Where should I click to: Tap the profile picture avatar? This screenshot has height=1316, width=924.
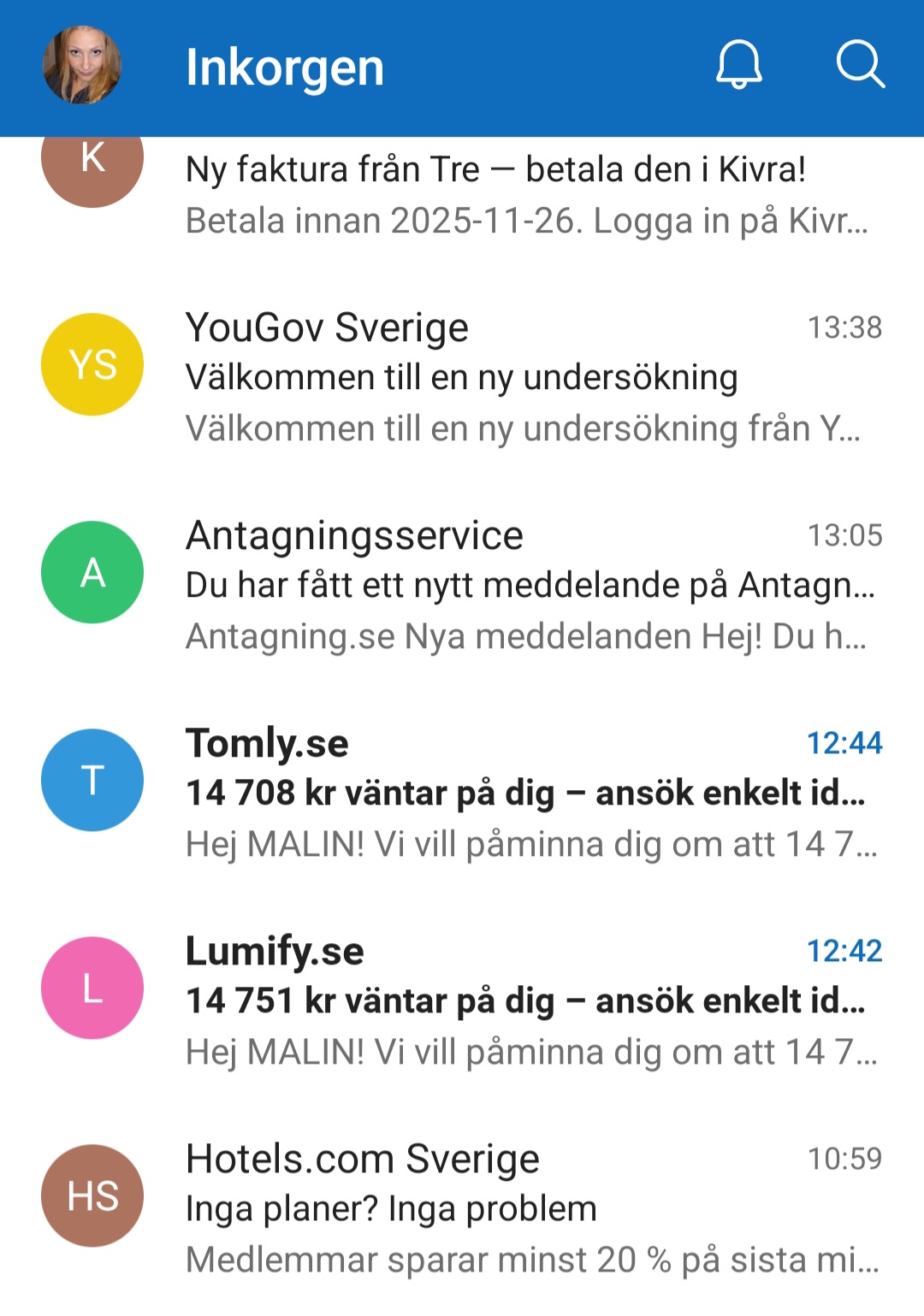[82, 66]
